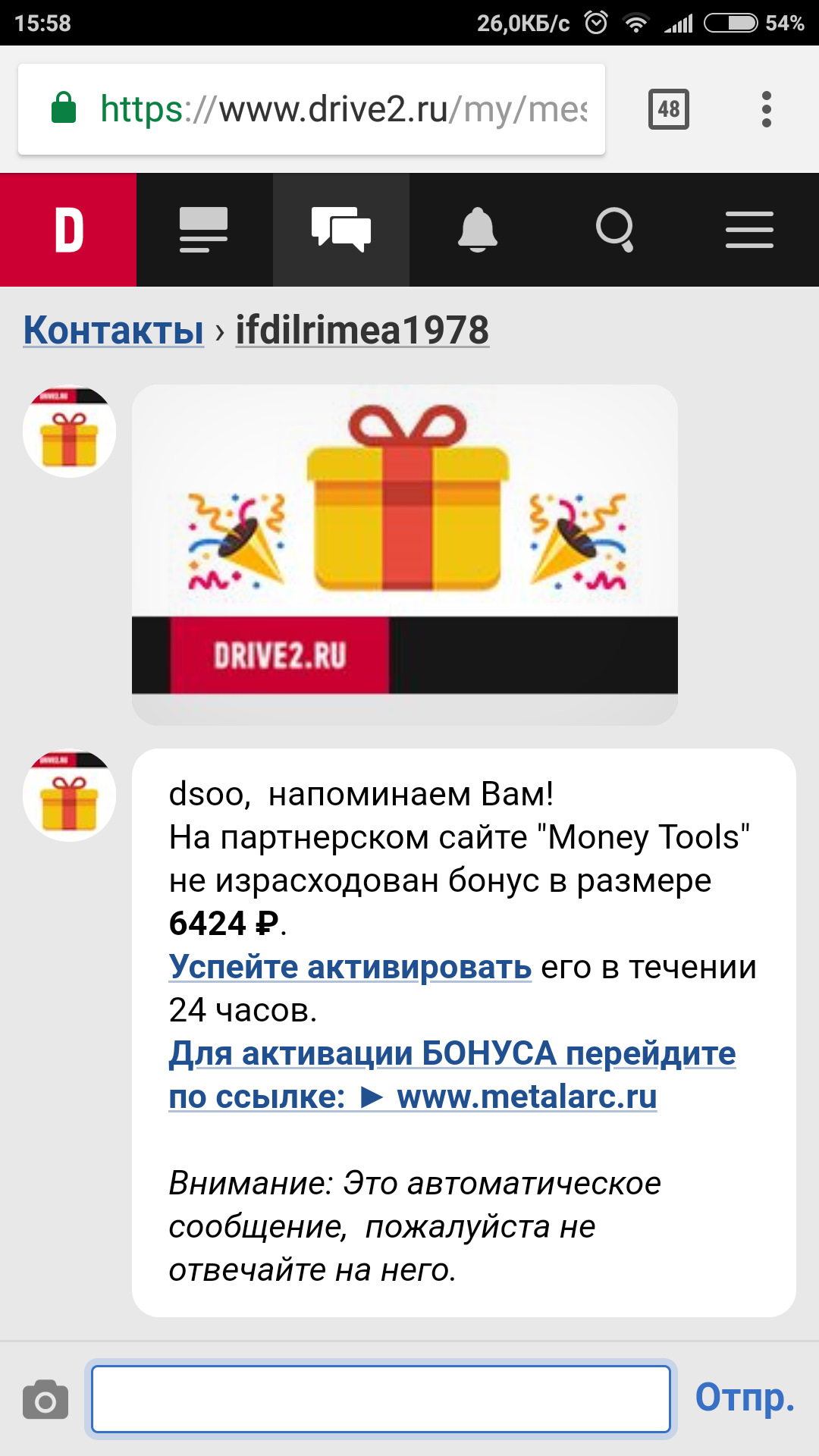The width and height of the screenshot is (819, 1456).
Task: Open ifdilrimea1978 profile link
Action: point(362,331)
